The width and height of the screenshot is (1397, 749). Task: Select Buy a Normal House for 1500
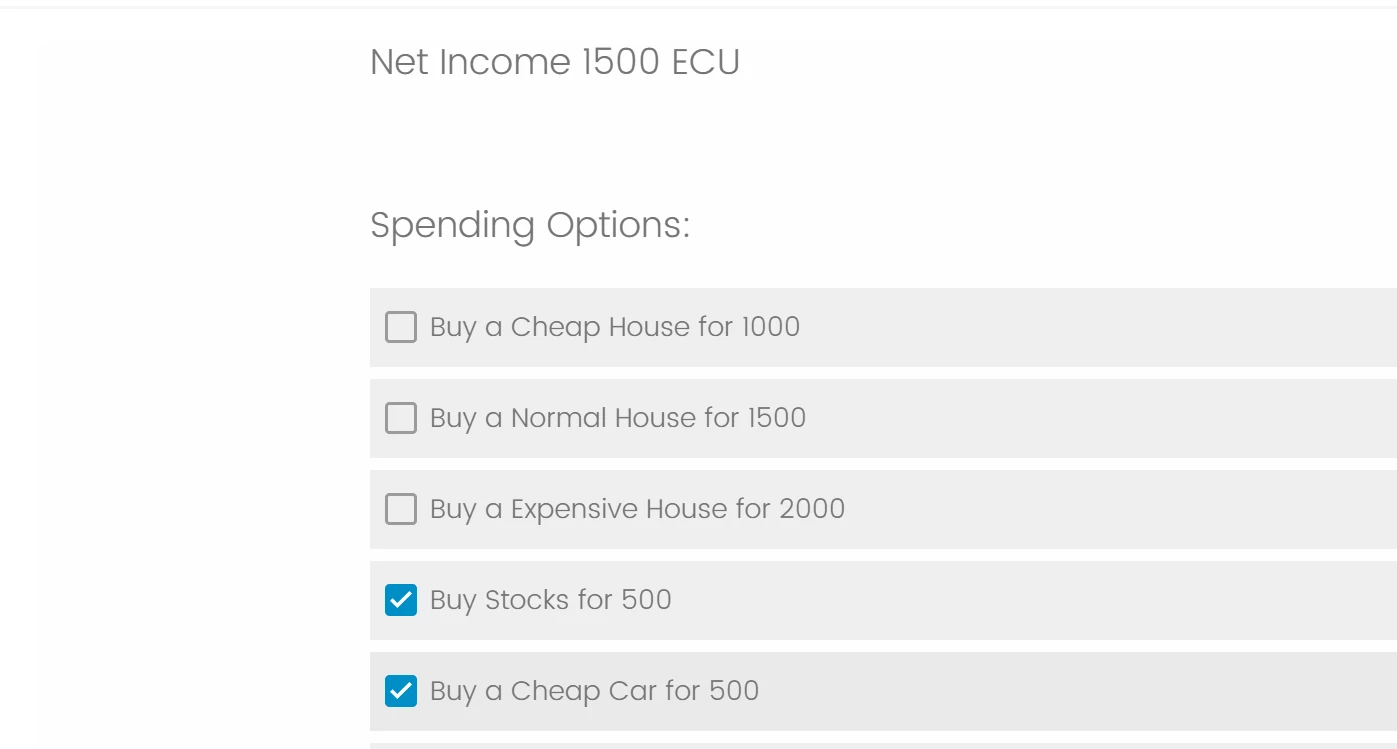pos(401,418)
